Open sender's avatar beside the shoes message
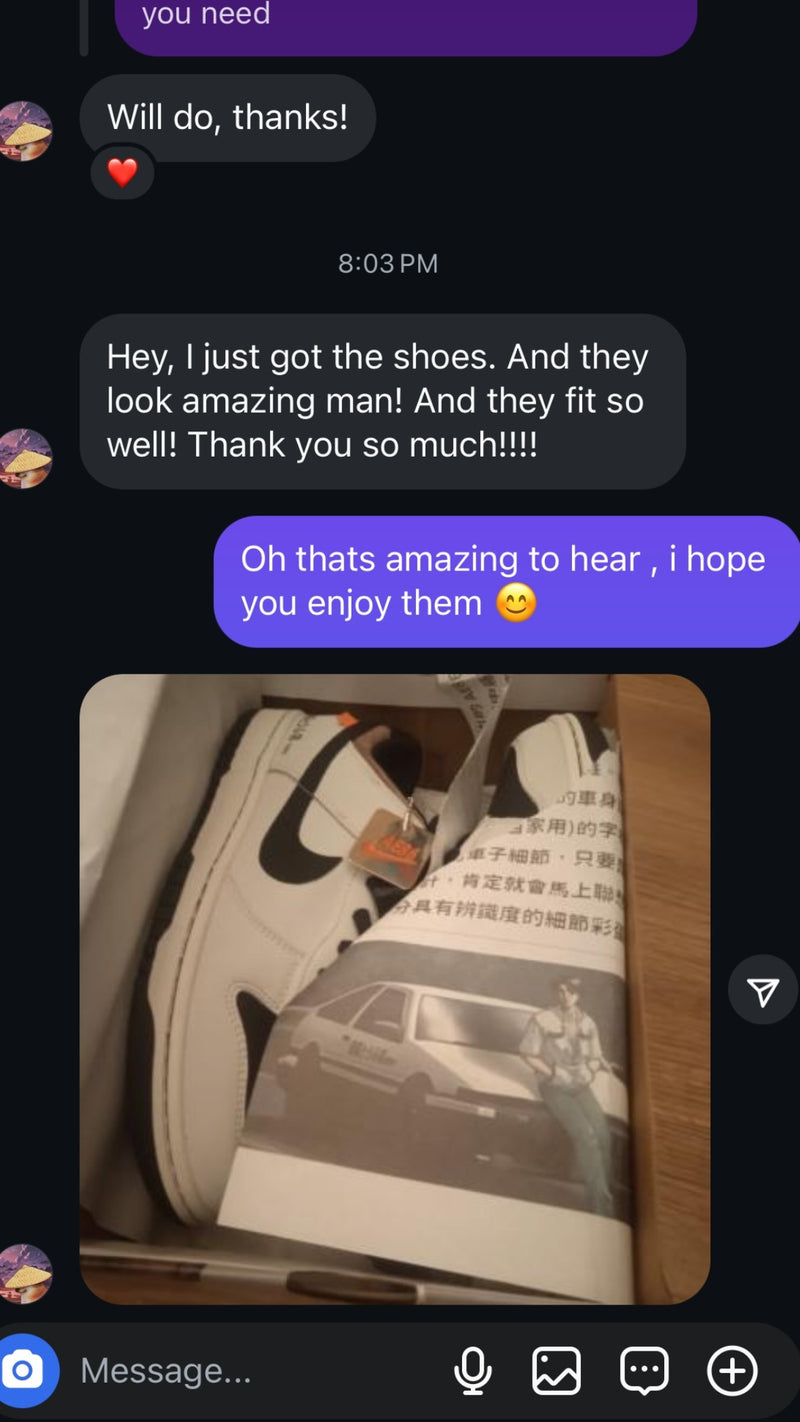800x1422 pixels. [25, 458]
